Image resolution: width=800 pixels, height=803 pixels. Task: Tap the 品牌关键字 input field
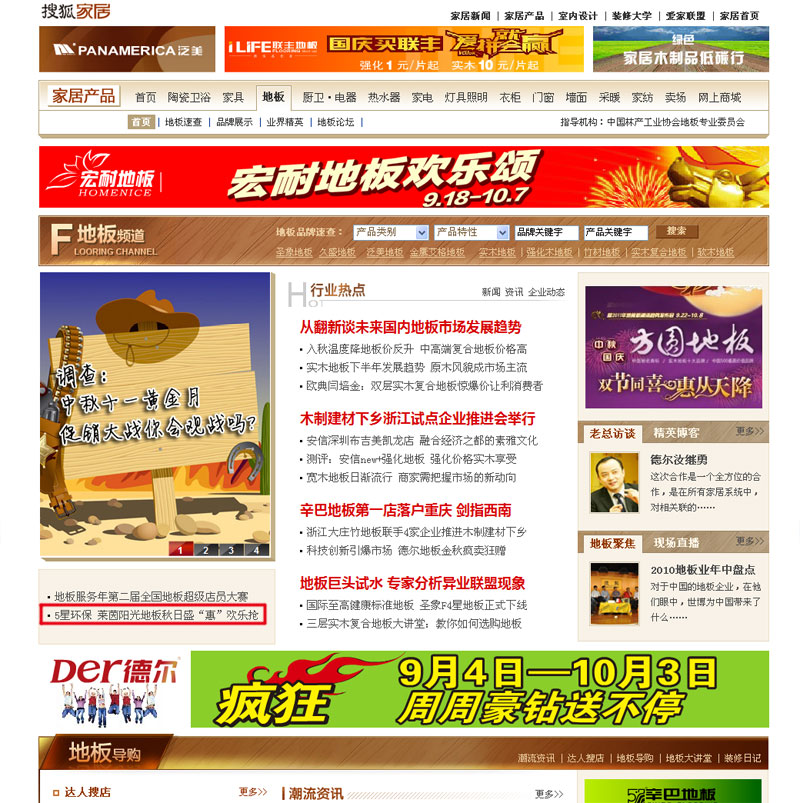545,232
